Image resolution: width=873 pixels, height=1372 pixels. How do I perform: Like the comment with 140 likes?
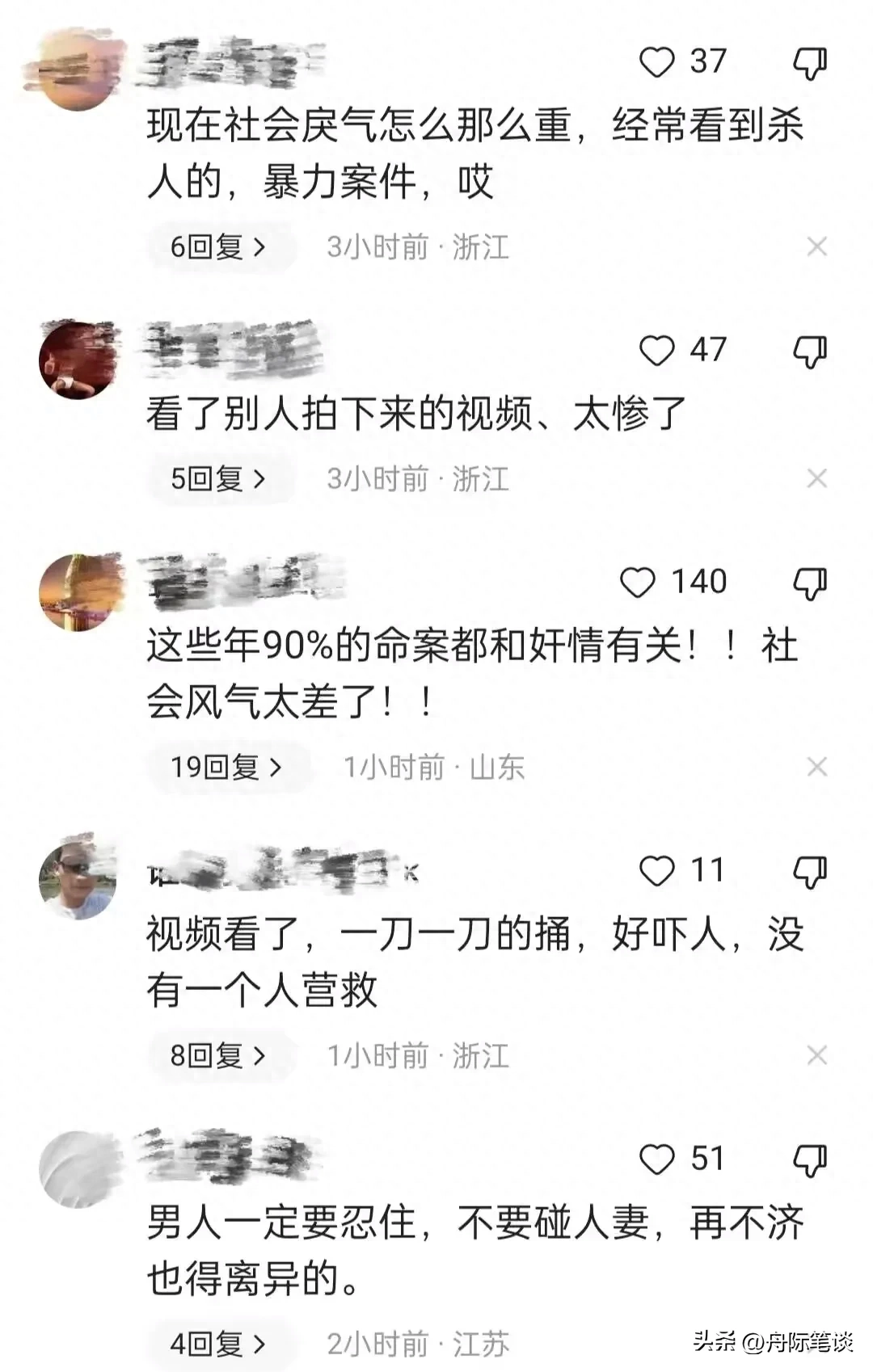click(637, 583)
